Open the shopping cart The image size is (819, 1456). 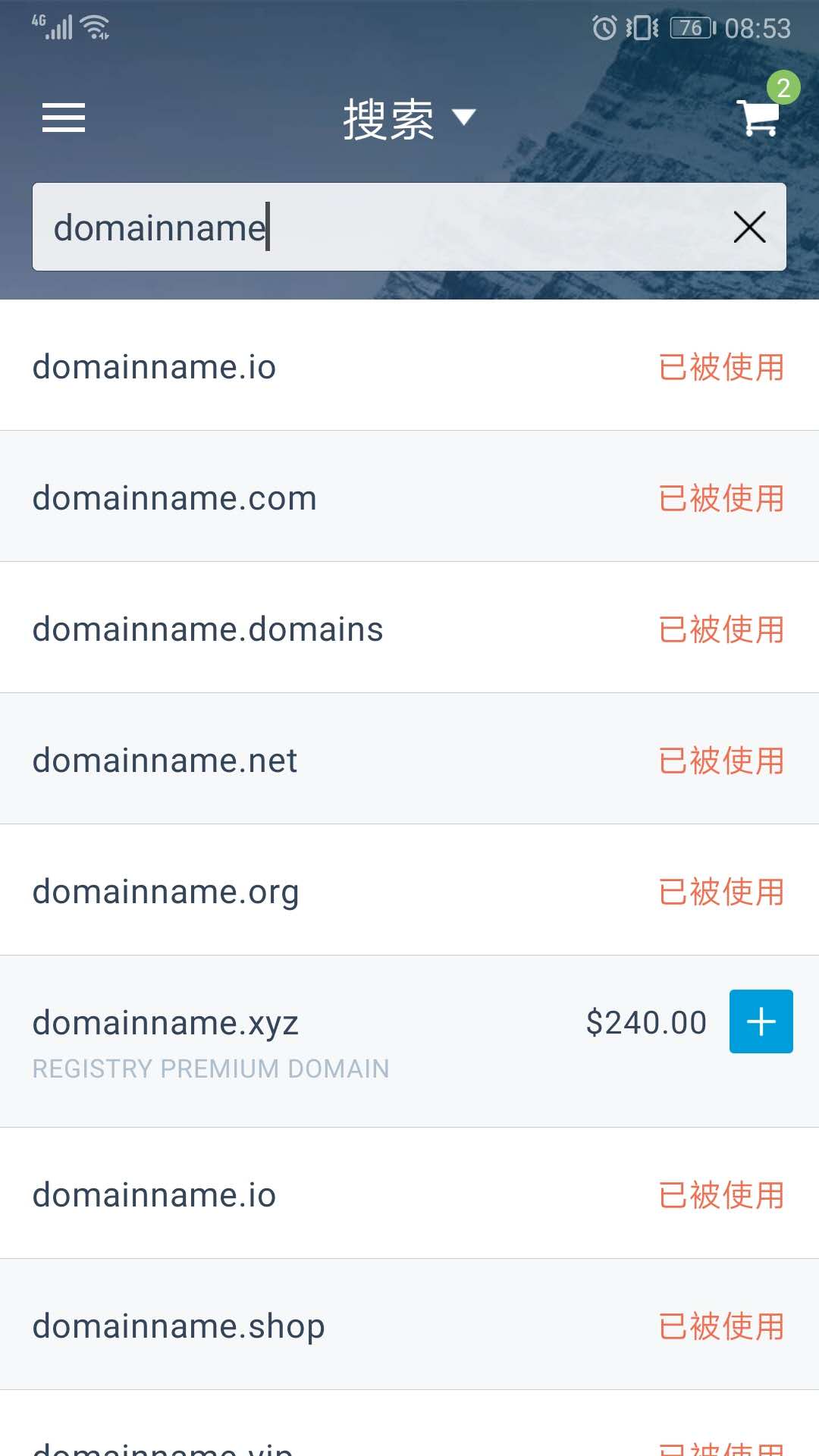(x=760, y=118)
